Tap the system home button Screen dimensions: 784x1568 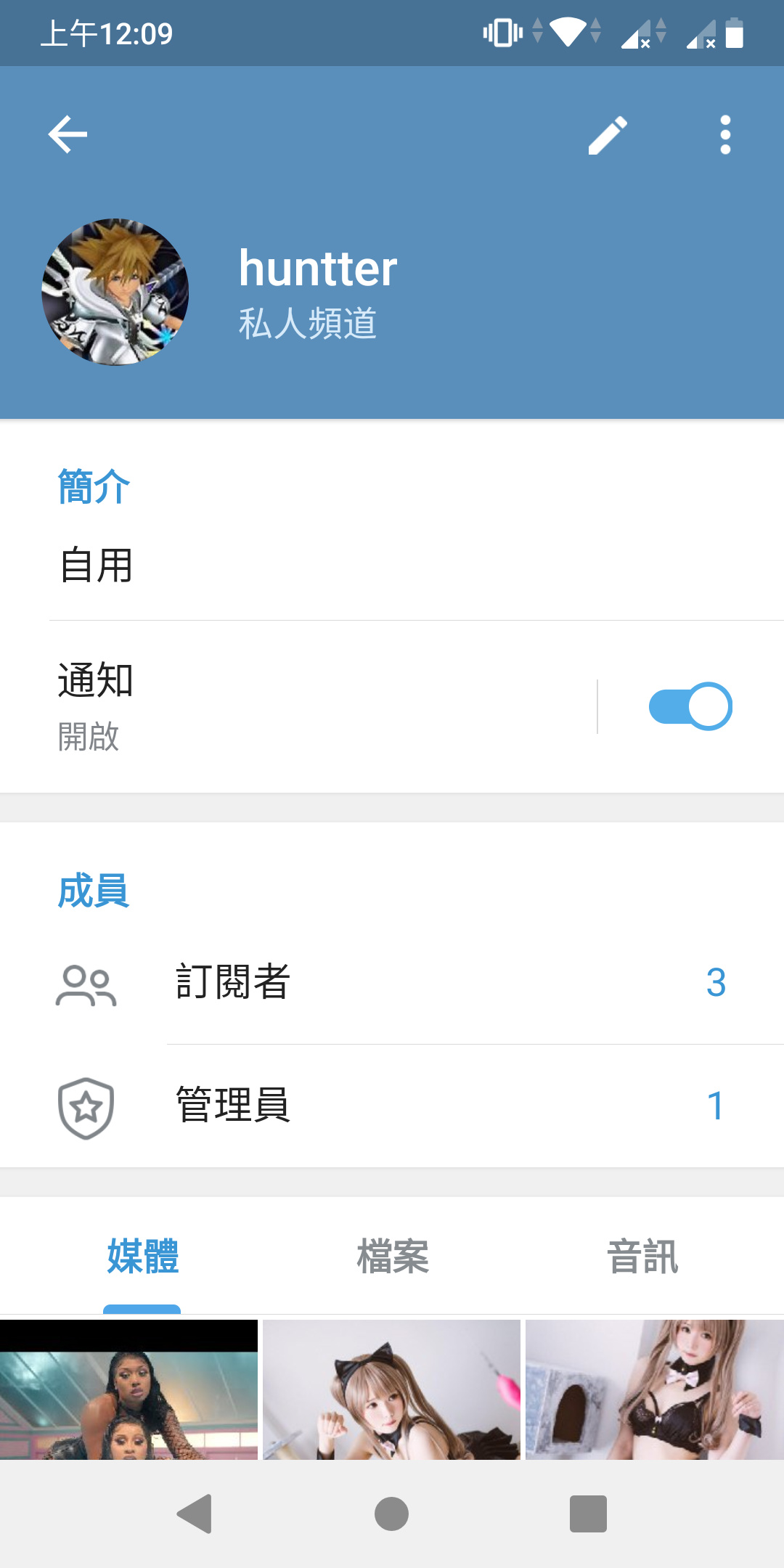391,1514
